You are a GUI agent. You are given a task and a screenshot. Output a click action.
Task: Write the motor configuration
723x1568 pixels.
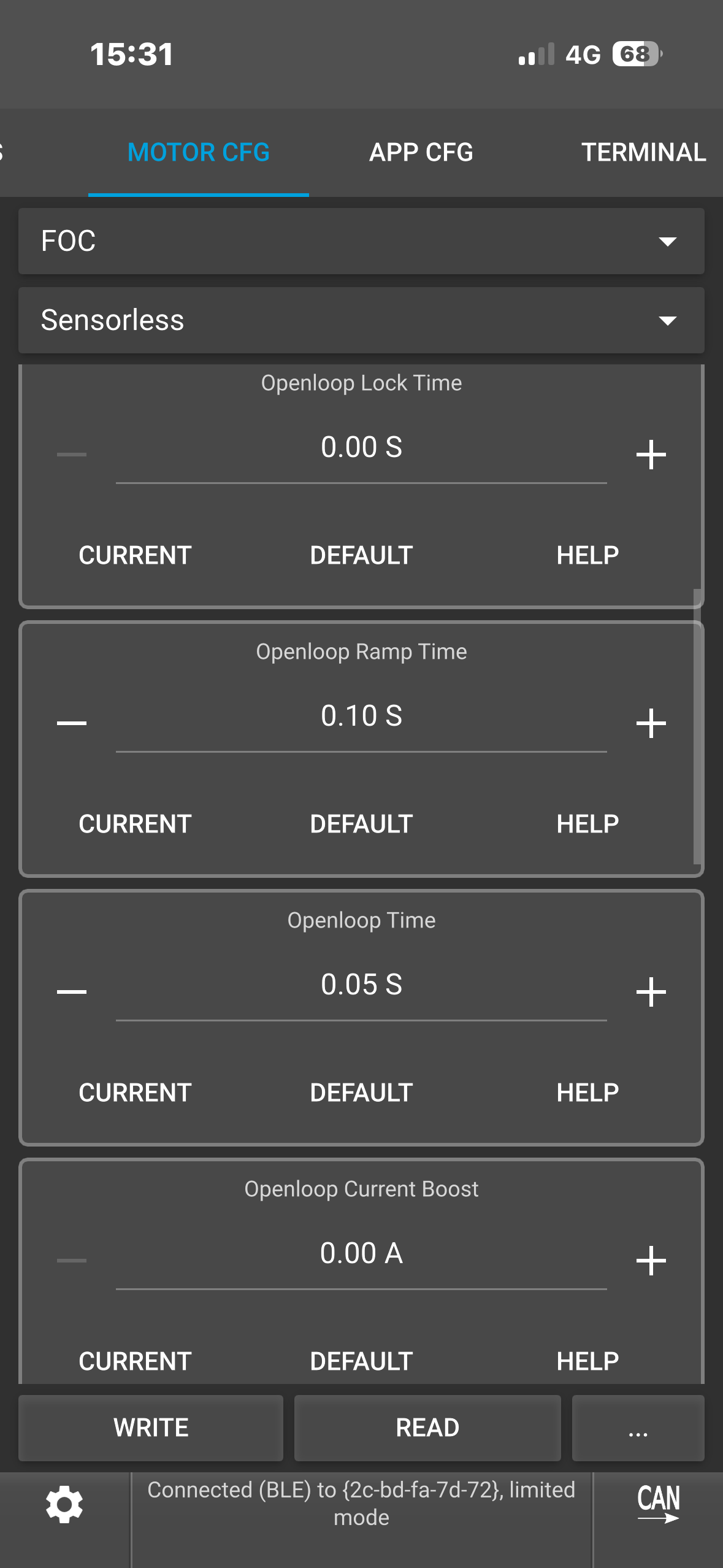[x=151, y=1428]
